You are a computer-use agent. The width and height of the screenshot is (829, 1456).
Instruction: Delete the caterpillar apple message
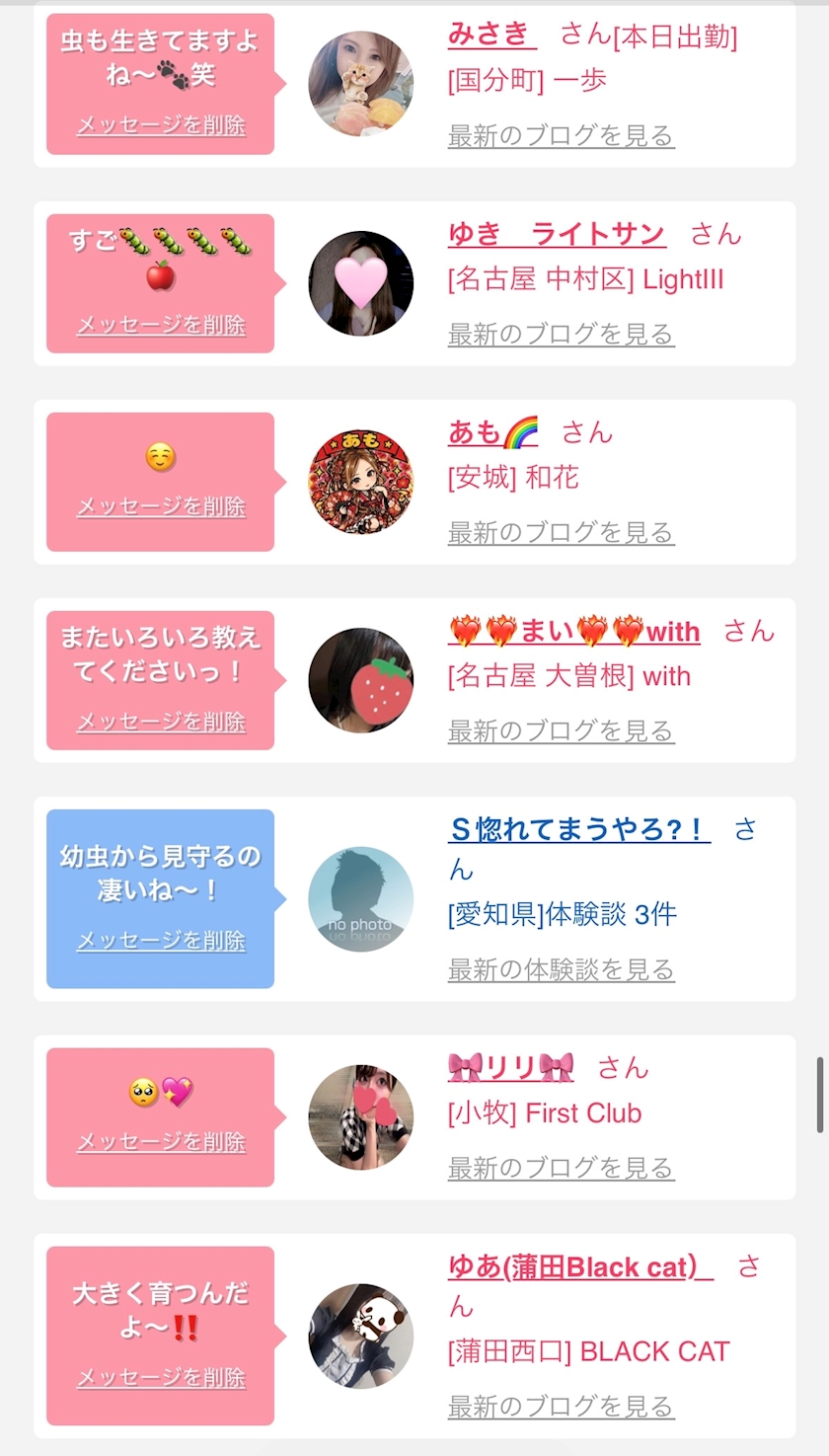(x=161, y=325)
